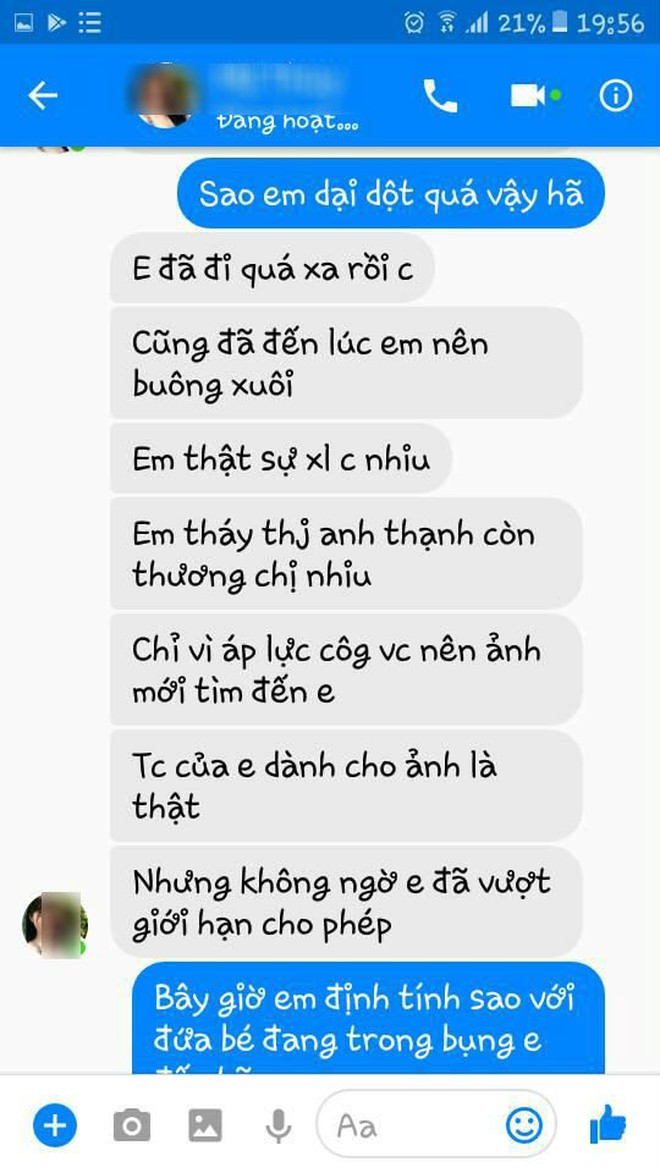Open the contact's profile picture in the header
660x1173 pixels.
point(167,96)
